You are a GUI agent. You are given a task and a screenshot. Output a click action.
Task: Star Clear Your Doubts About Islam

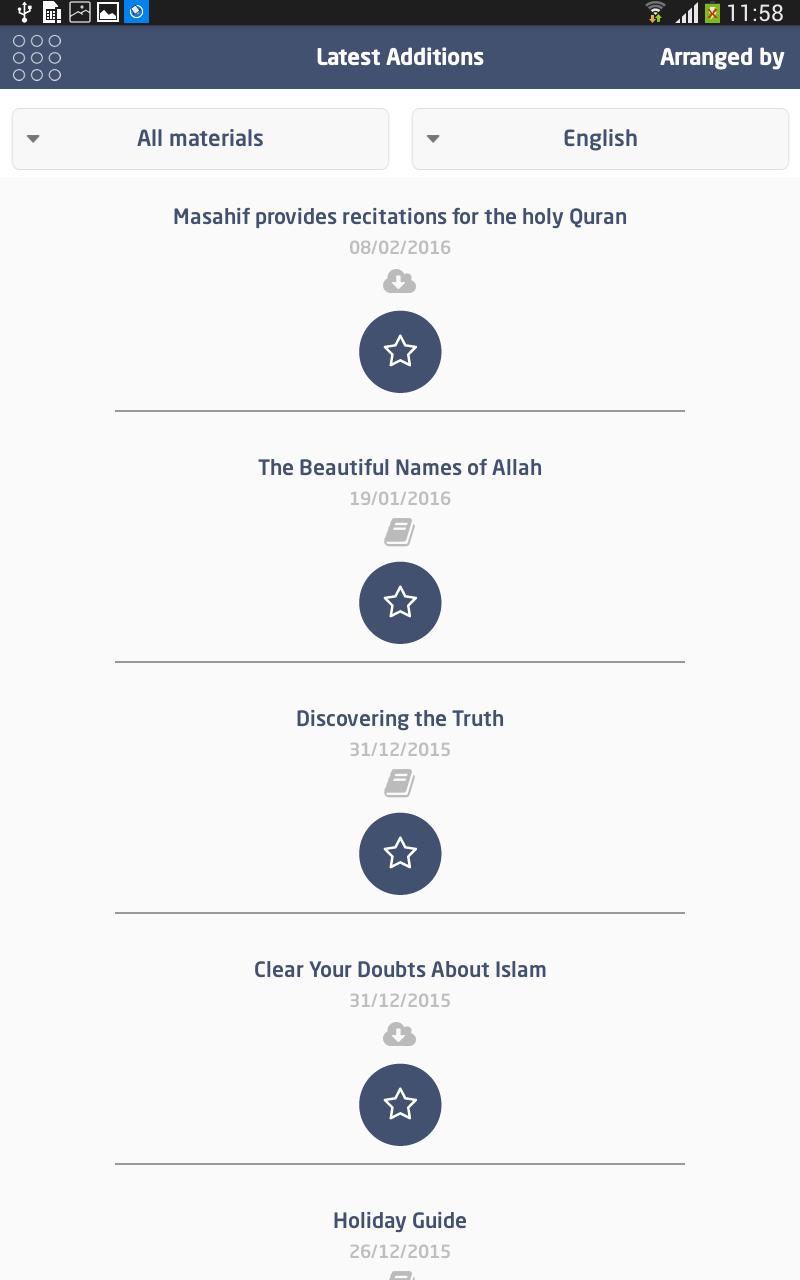point(400,1105)
